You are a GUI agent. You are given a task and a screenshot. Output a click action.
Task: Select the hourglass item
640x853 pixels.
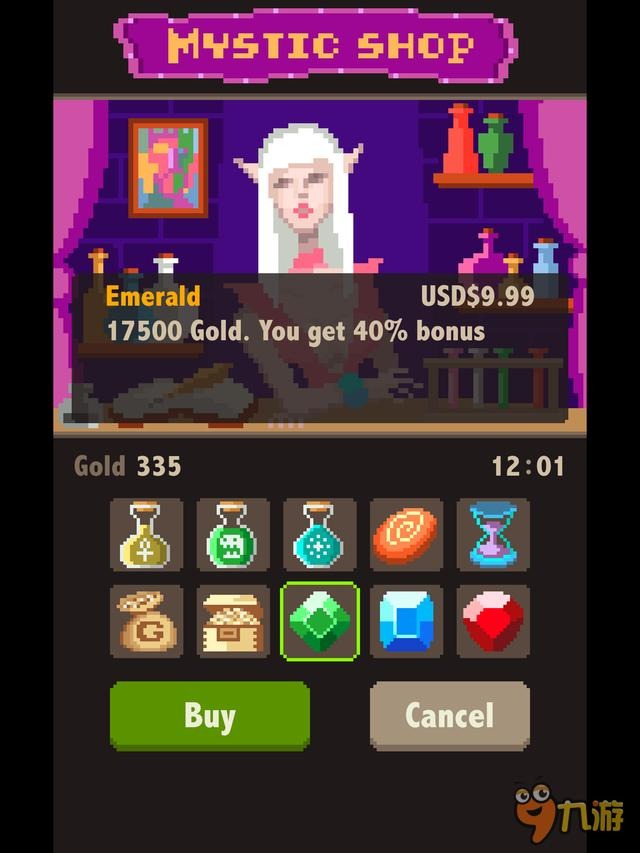point(493,535)
